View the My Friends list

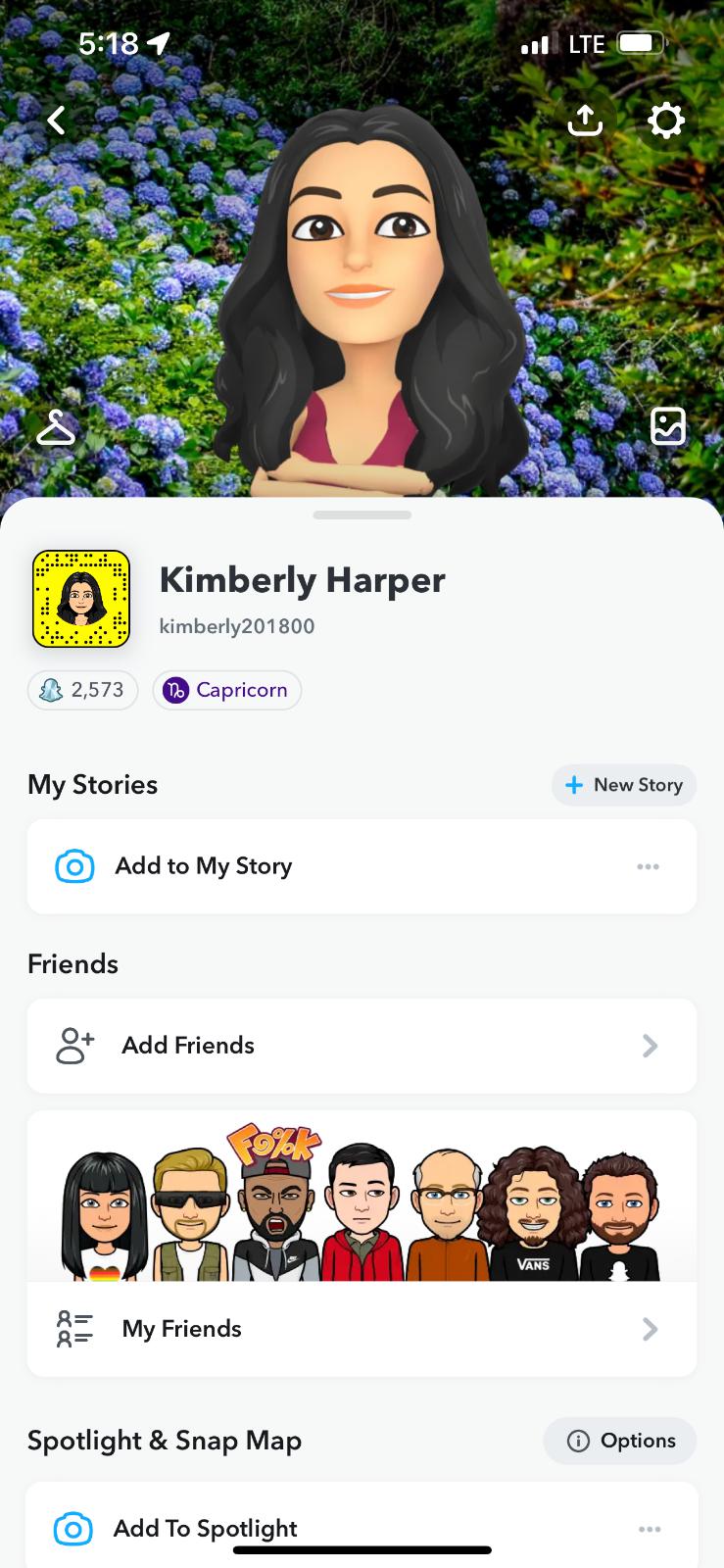coord(362,1329)
